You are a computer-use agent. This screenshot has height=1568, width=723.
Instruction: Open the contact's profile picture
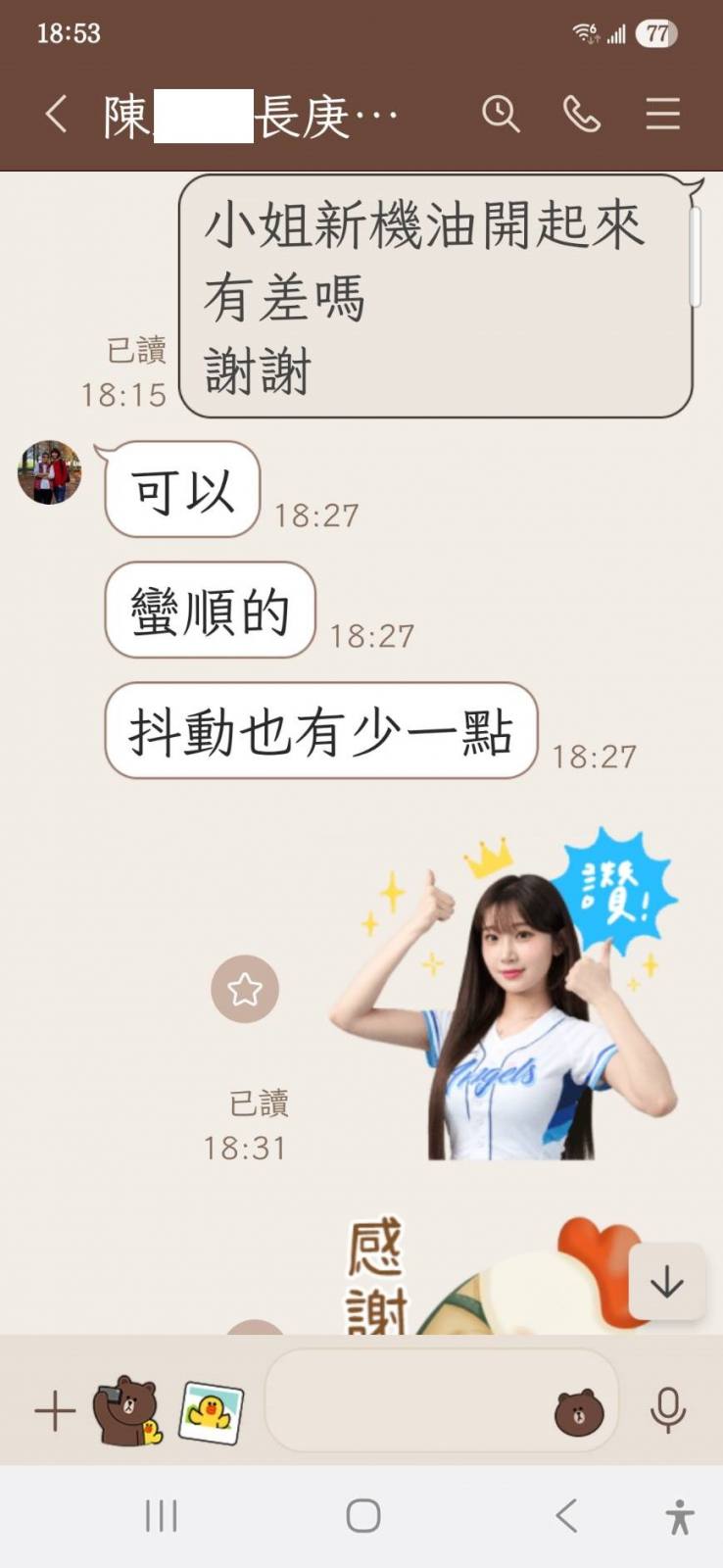point(50,472)
